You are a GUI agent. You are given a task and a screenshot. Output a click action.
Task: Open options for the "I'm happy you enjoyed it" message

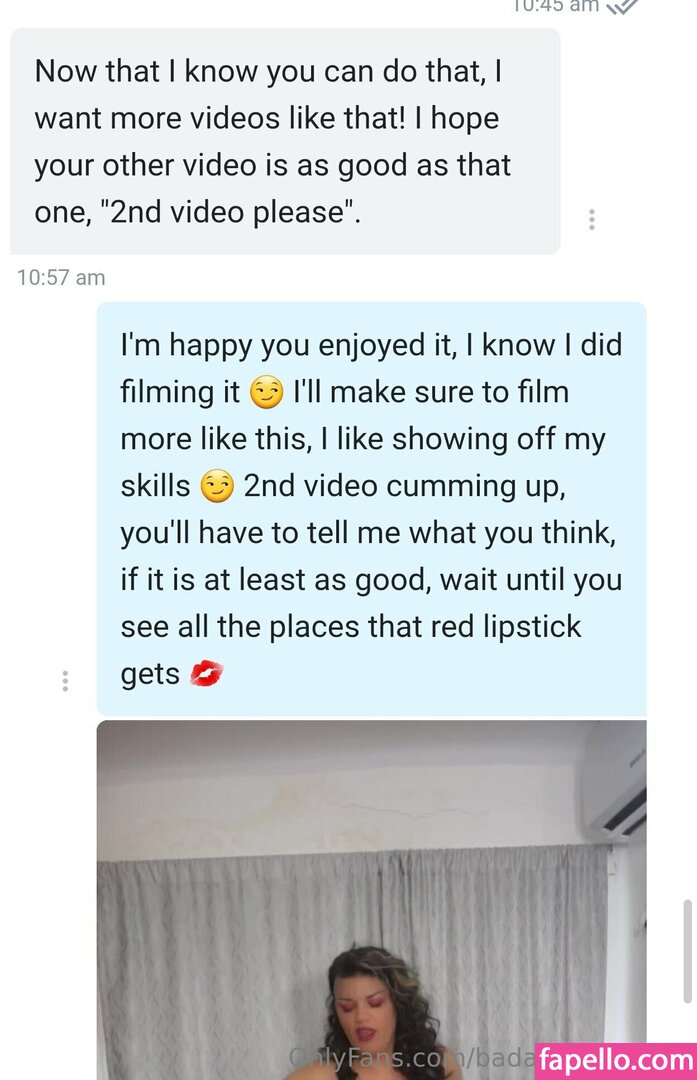click(65, 681)
